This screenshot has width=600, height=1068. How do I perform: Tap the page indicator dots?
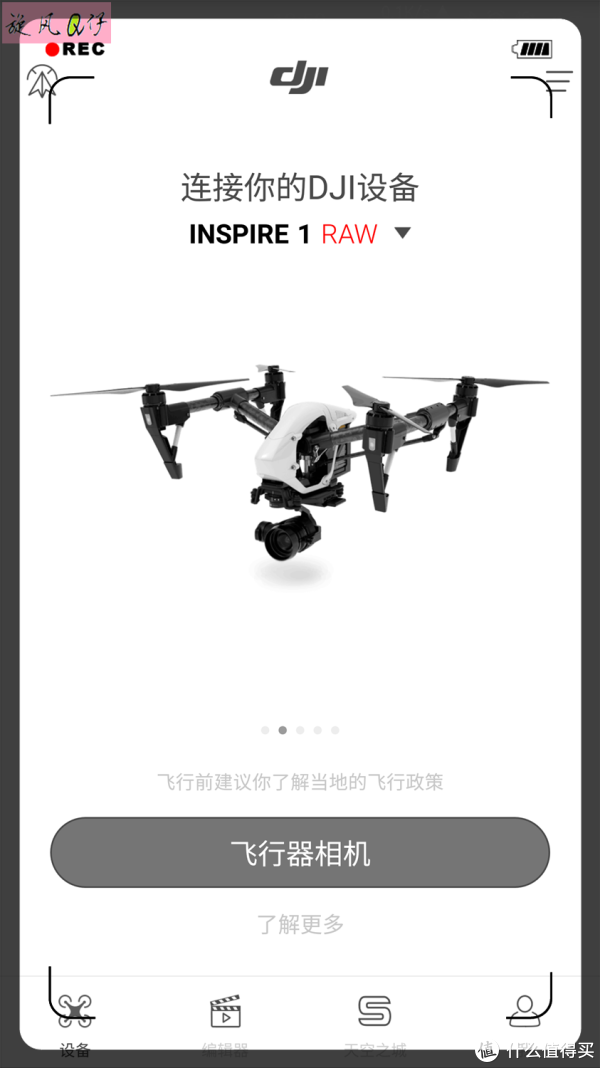pyautogui.click(x=300, y=730)
